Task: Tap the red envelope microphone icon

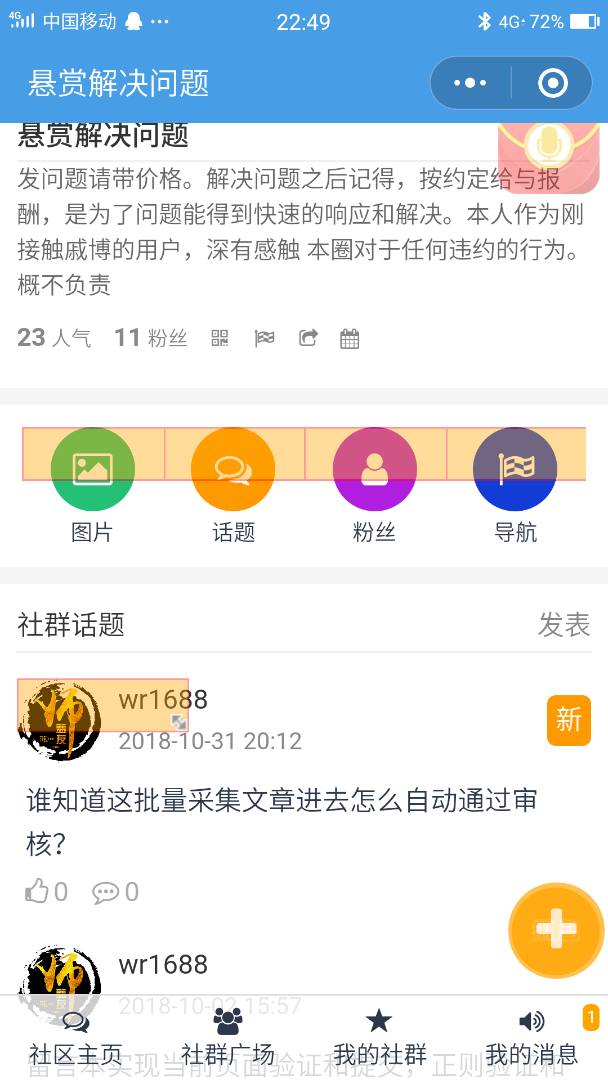Action: [x=548, y=148]
